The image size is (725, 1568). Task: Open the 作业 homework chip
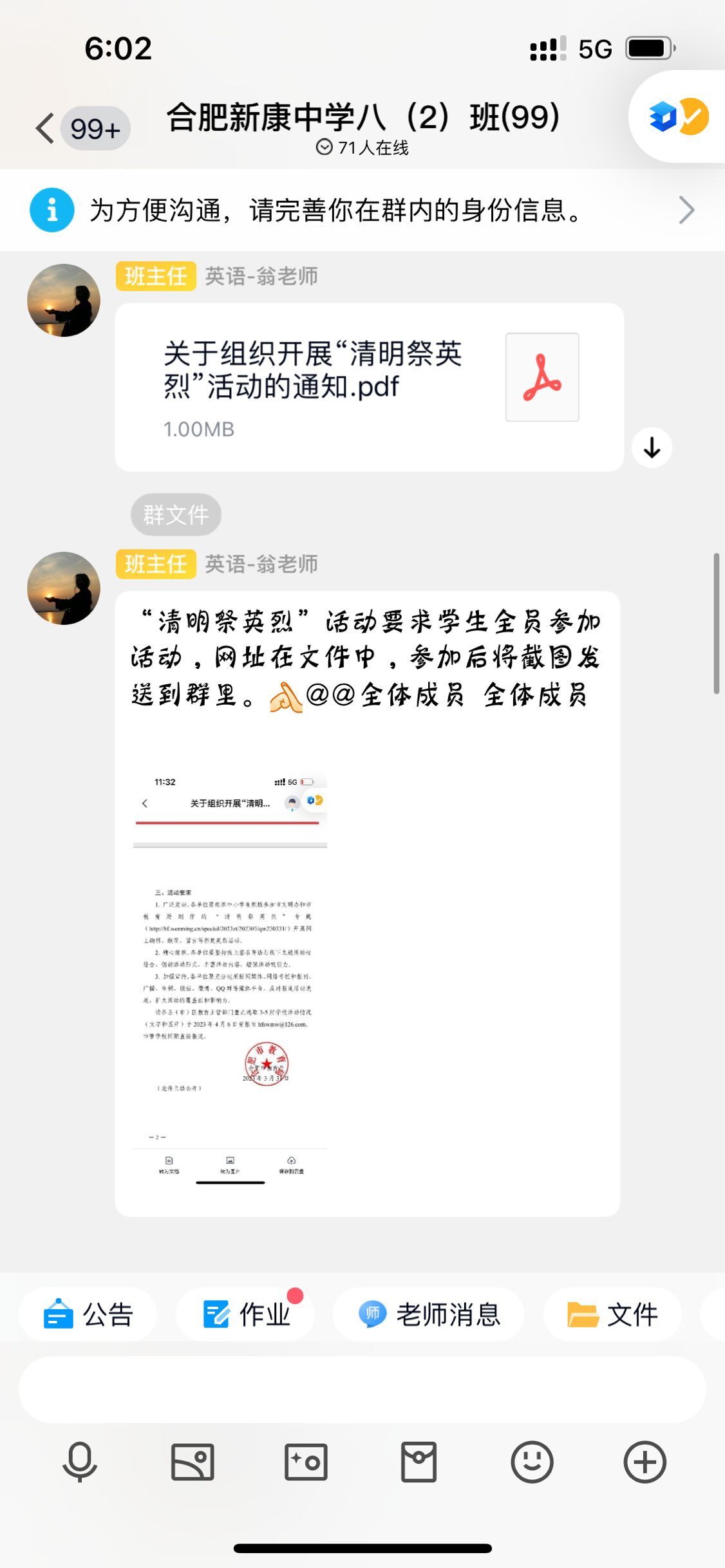246,1314
